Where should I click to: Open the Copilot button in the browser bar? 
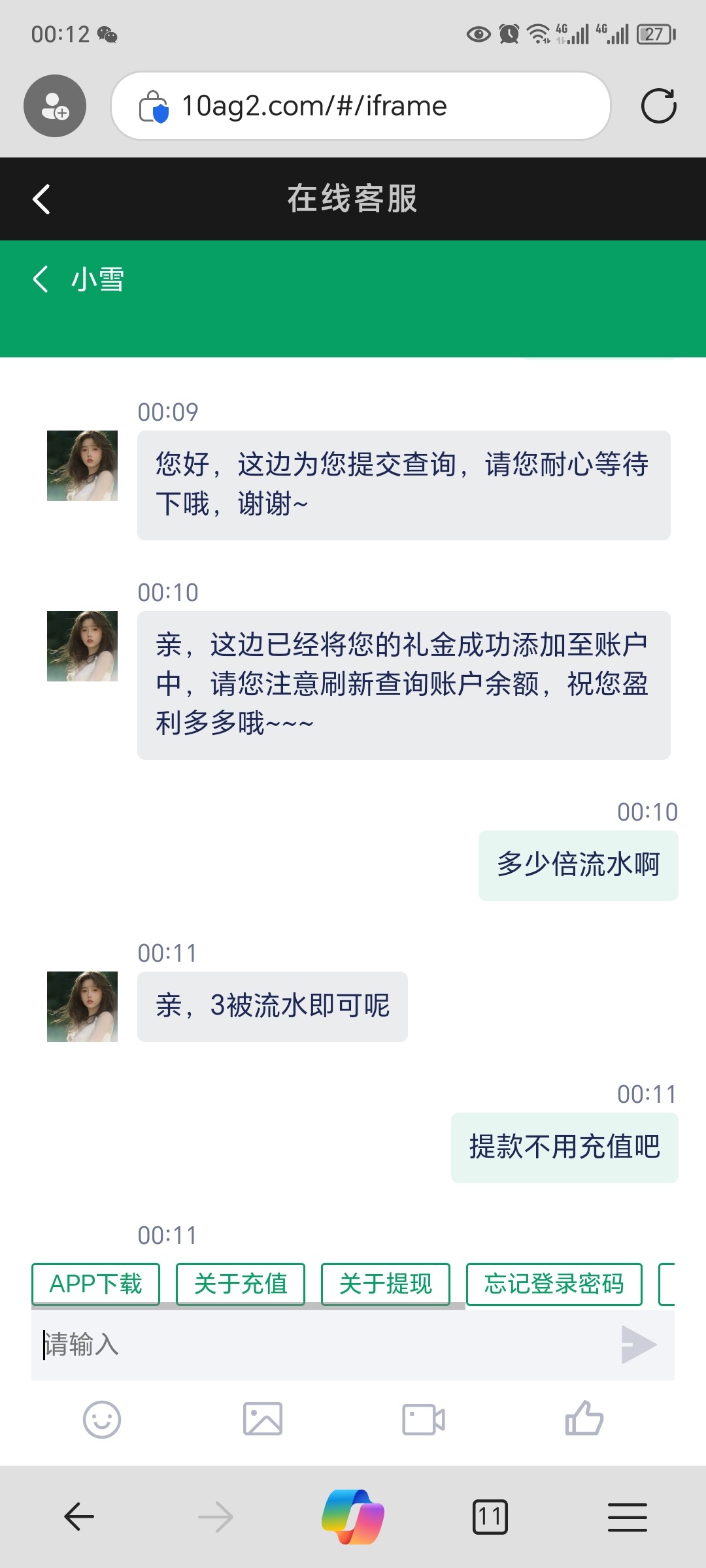click(x=353, y=1516)
